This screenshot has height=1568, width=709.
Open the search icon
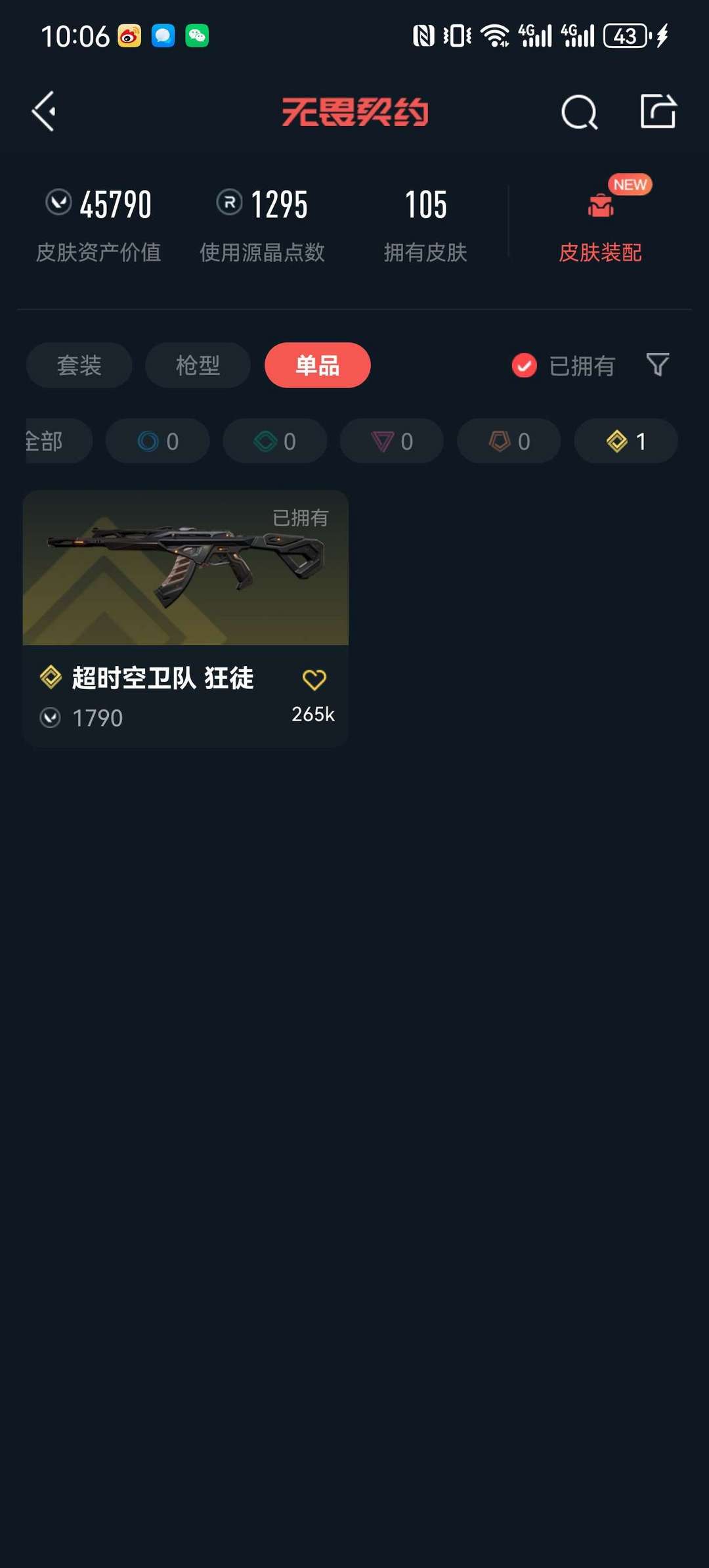579,112
